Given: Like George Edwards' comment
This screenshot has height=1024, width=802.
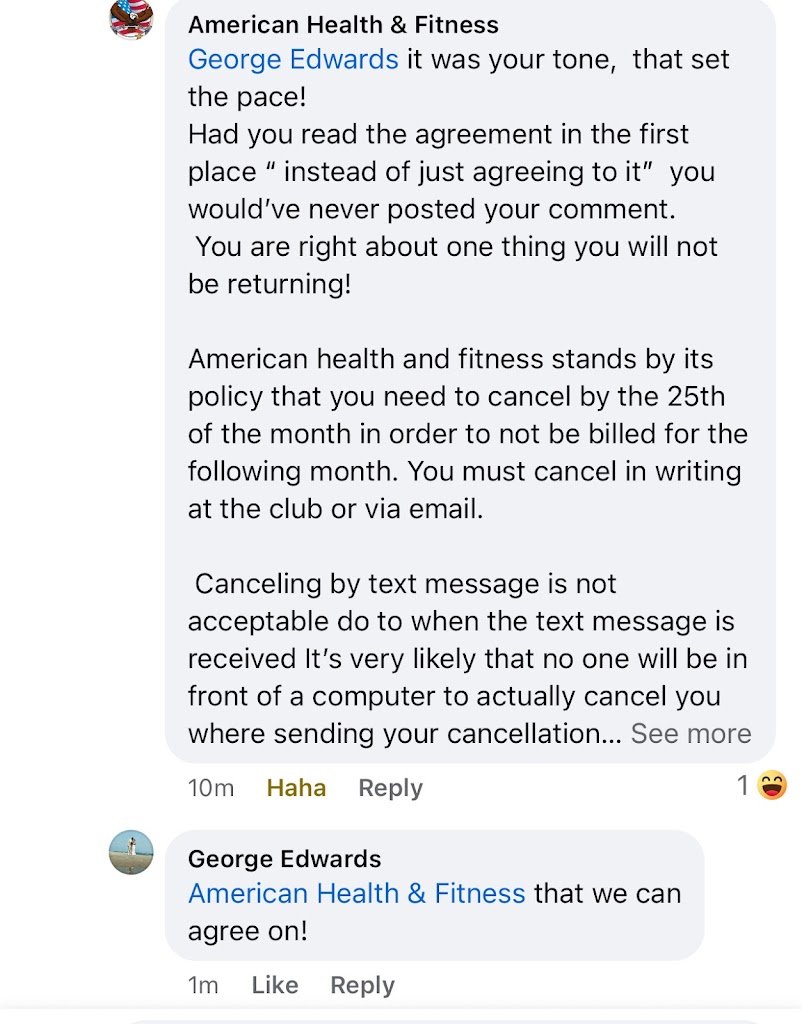Looking at the screenshot, I should pos(275,985).
